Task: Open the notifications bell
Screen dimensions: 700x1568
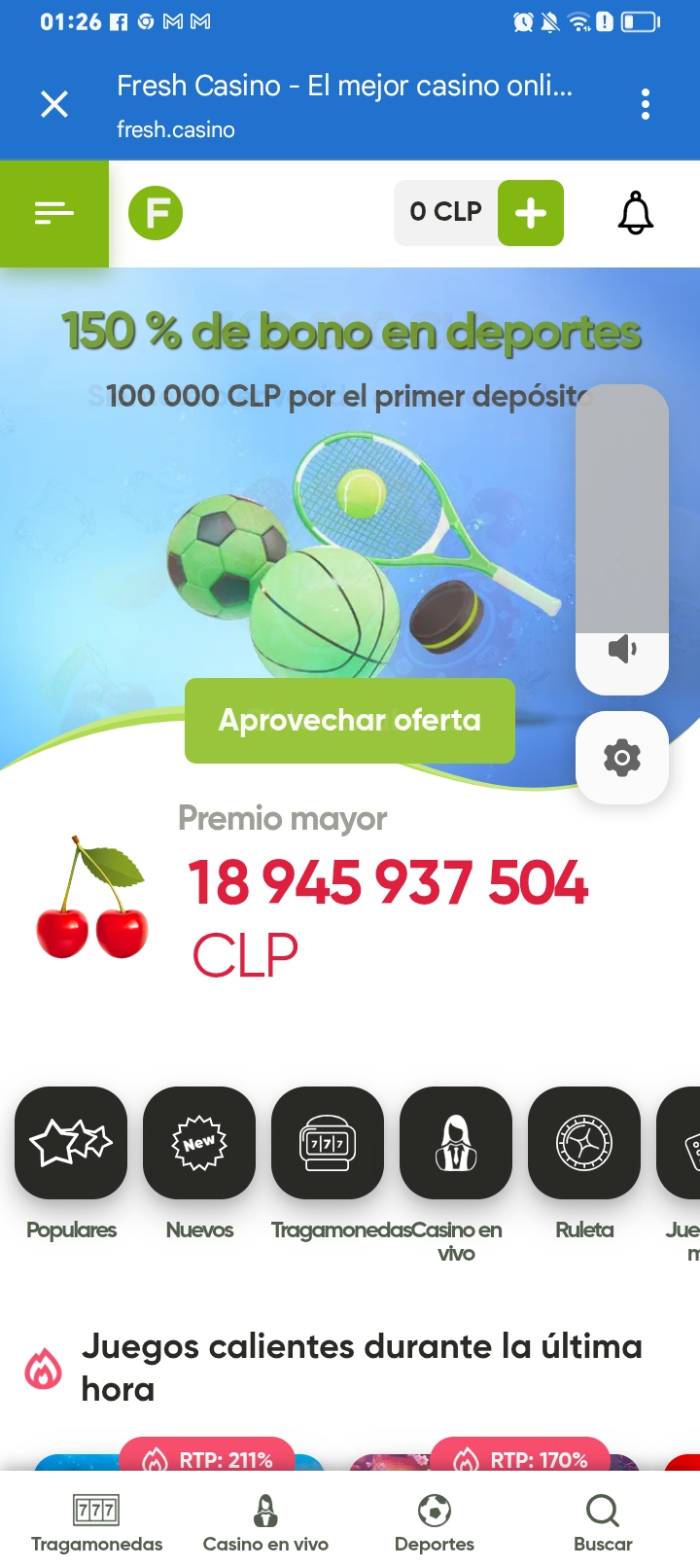Action: pos(636,213)
